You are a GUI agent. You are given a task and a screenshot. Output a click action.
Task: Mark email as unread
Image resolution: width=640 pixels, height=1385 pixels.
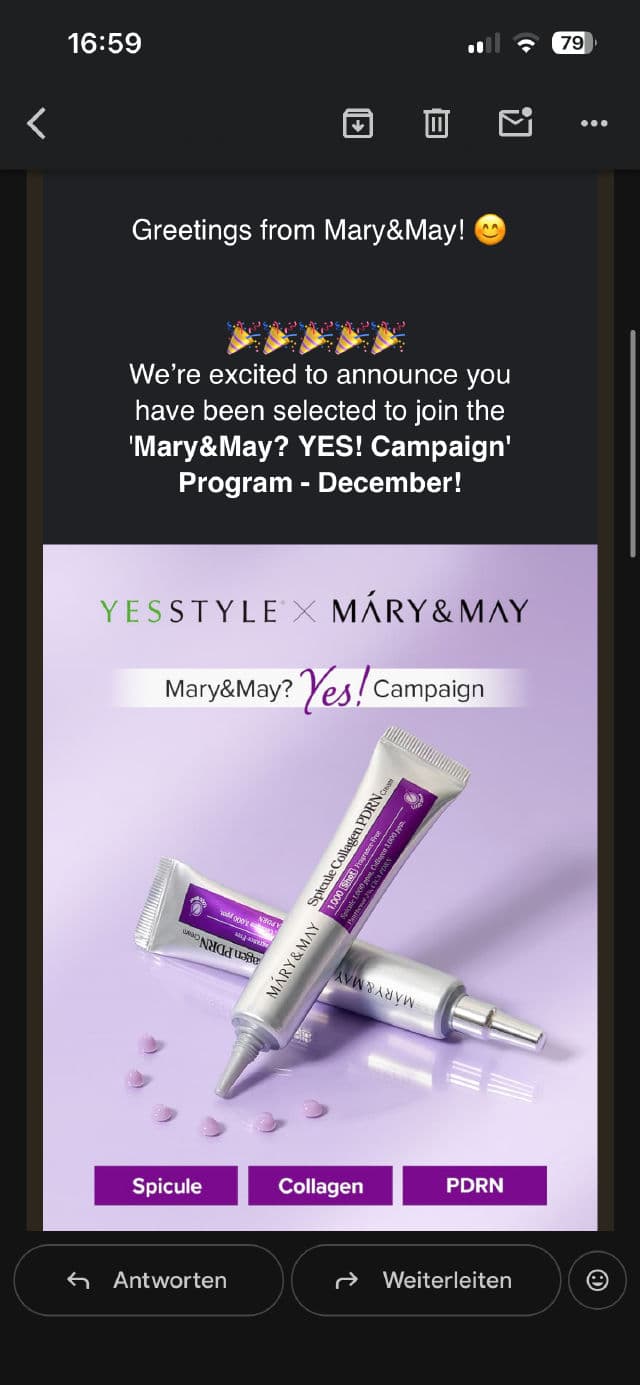[x=515, y=122]
